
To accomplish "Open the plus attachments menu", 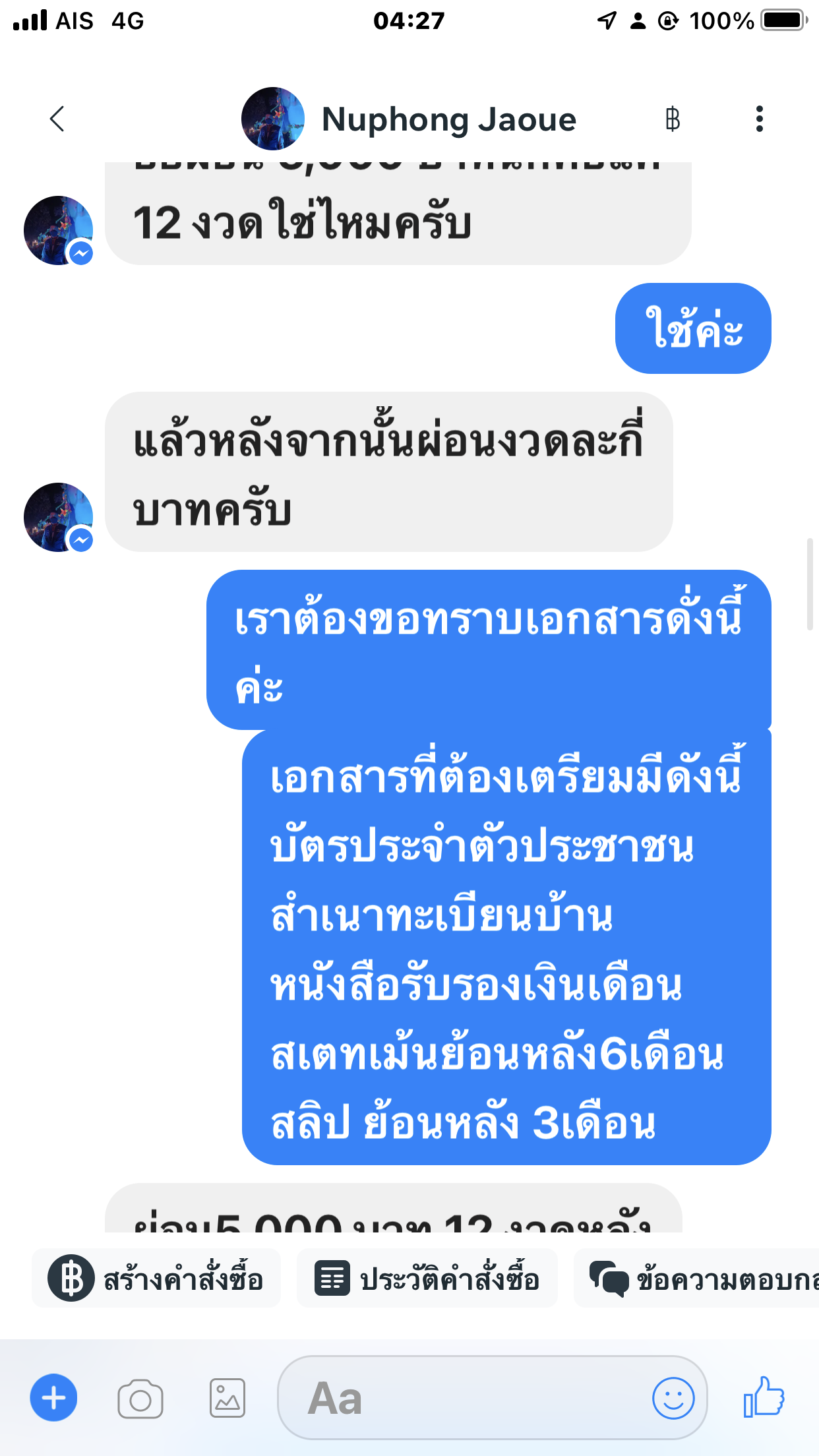I will 53,1398.
